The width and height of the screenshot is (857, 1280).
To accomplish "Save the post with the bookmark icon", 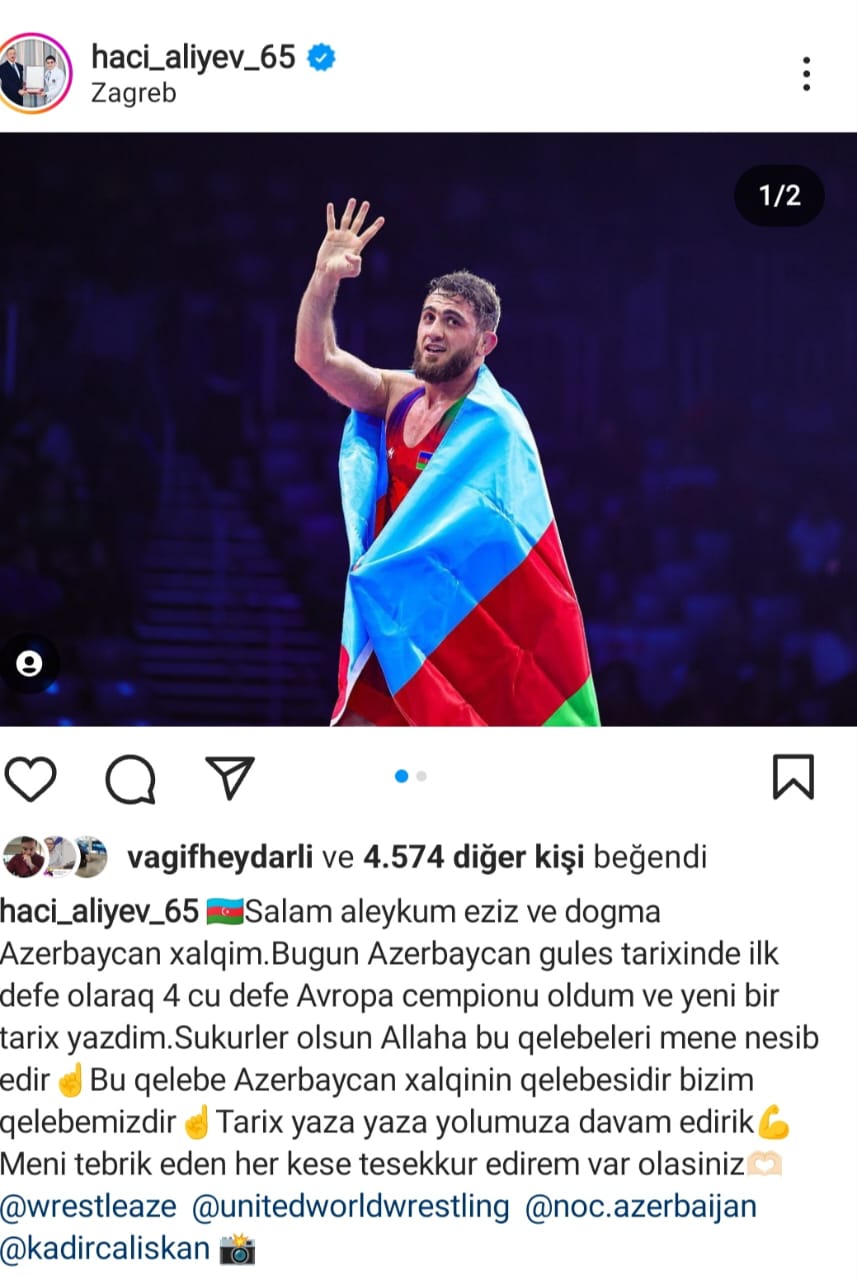I will (x=793, y=777).
